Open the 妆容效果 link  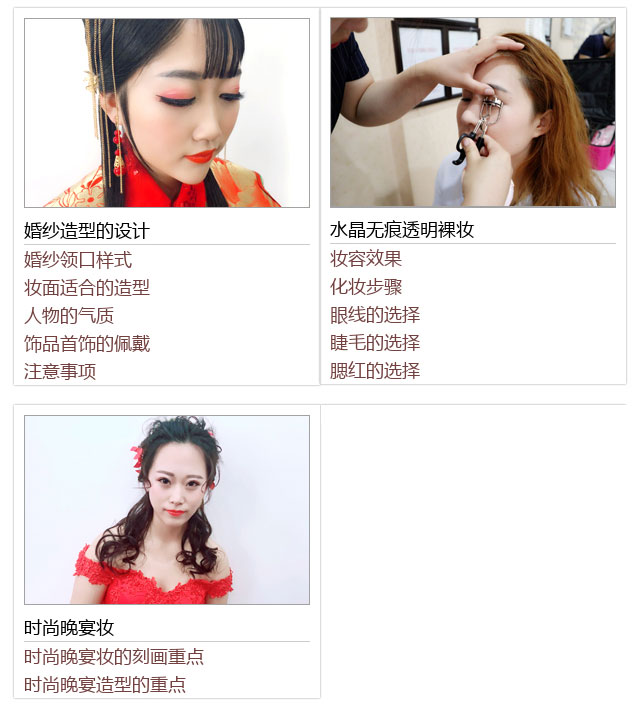click(x=366, y=259)
